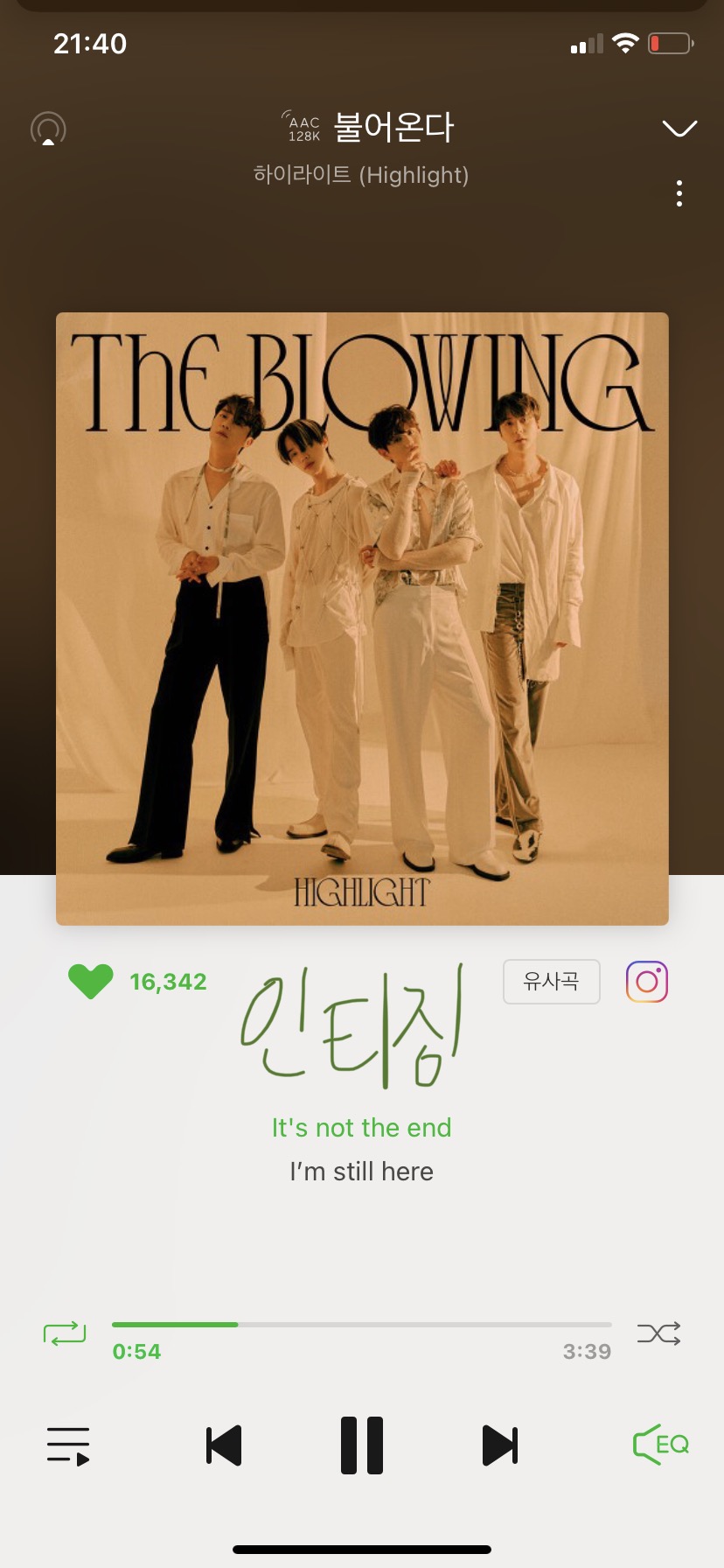Open artist page for 하이라이트 (Highlight)
This screenshot has height=1568, width=724.
[x=361, y=175]
